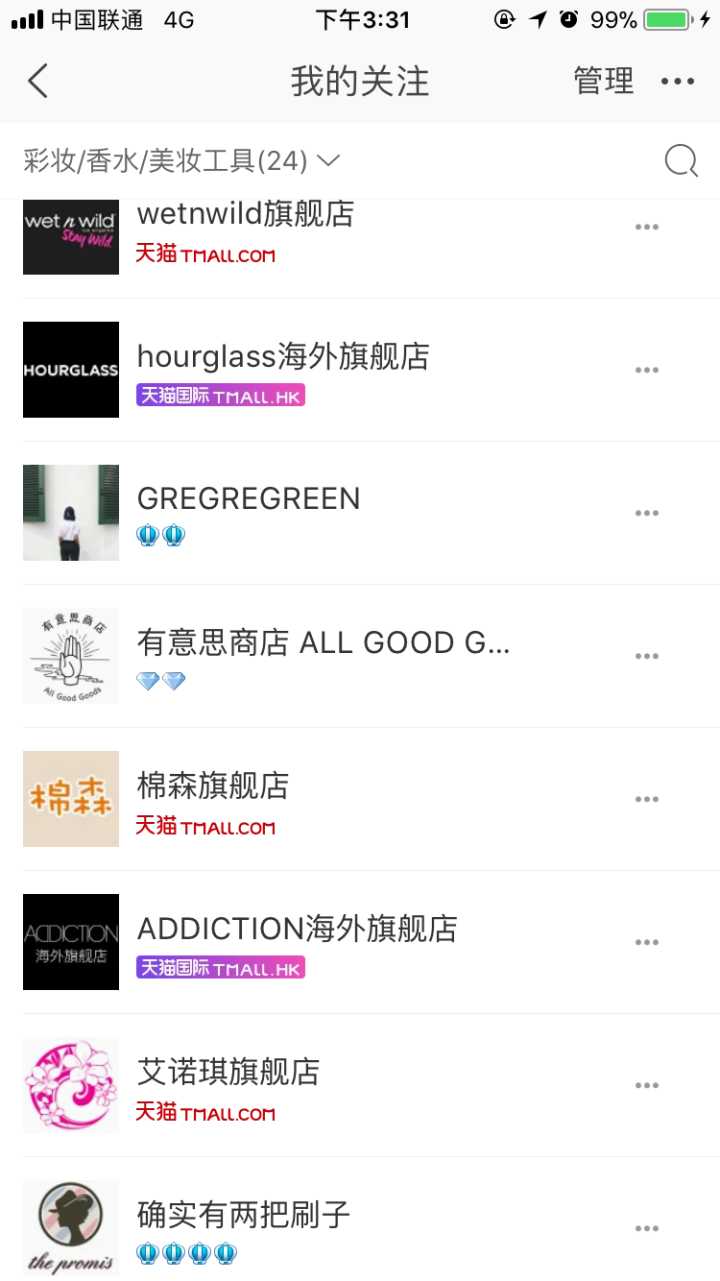
Task: Open the top bar overflow menu
Action: point(677,81)
